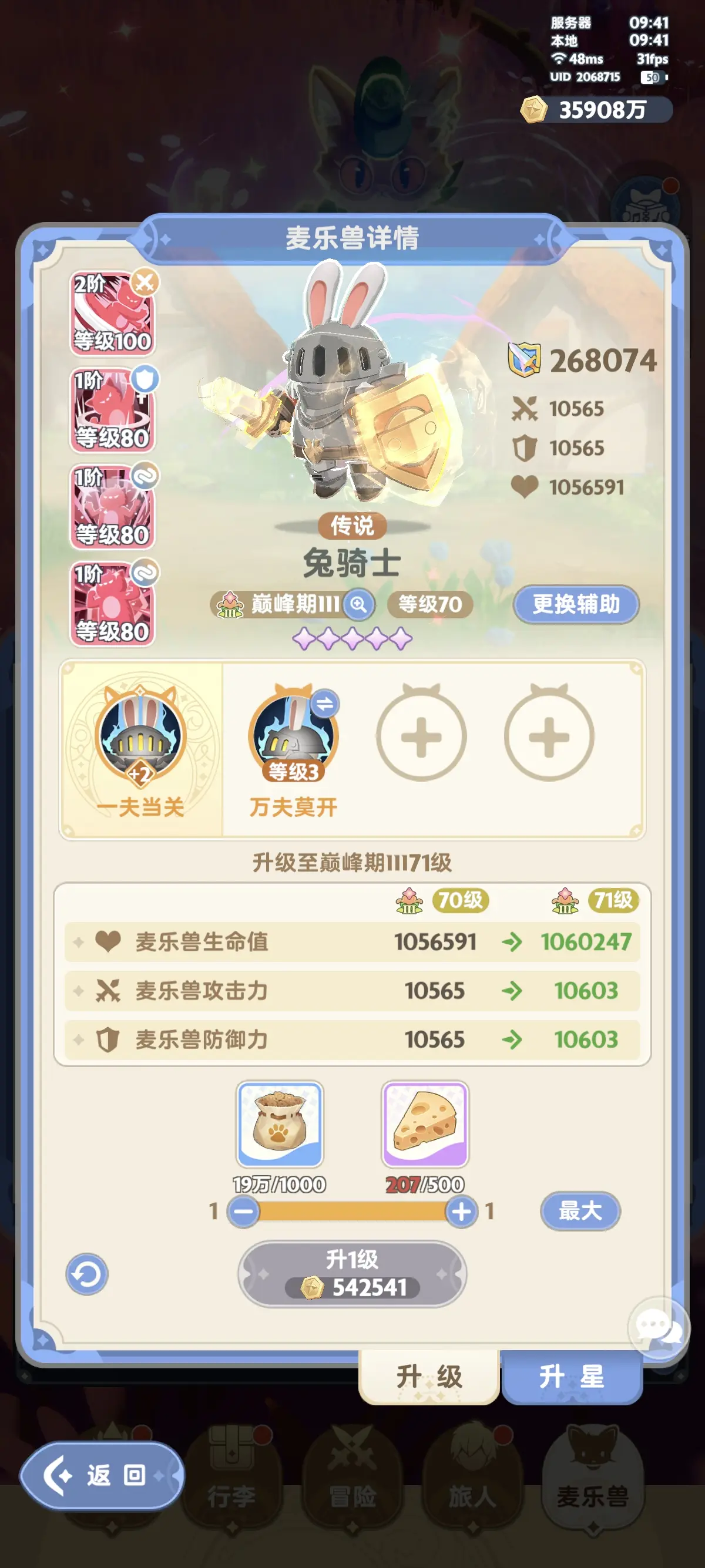Open the cheese material item
705x1568 pixels.
click(425, 1123)
